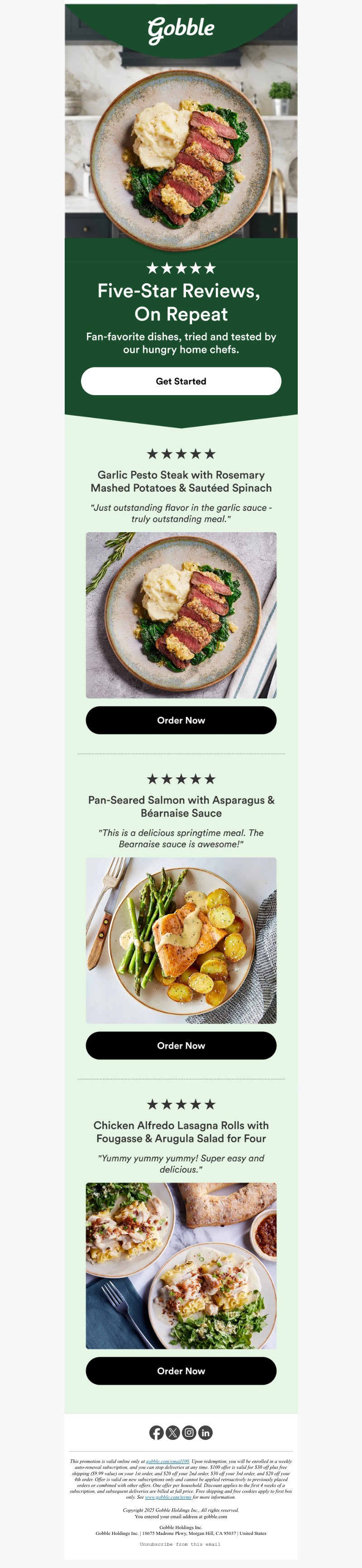
Task: Order the Pan-Seared Salmon with Asparagus
Action: tap(181, 1045)
